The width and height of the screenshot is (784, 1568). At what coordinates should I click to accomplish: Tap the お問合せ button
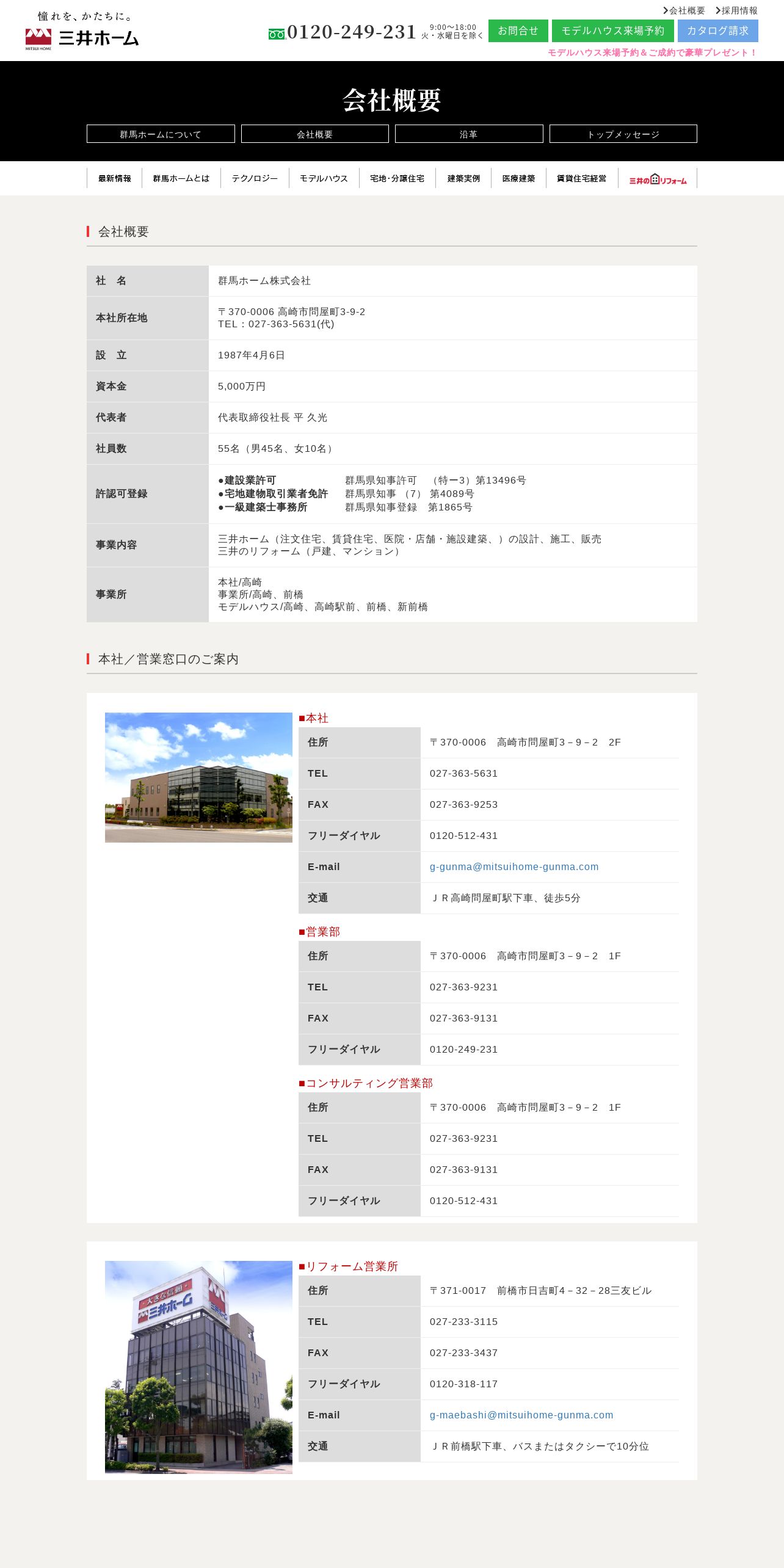(x=518, y=31)
